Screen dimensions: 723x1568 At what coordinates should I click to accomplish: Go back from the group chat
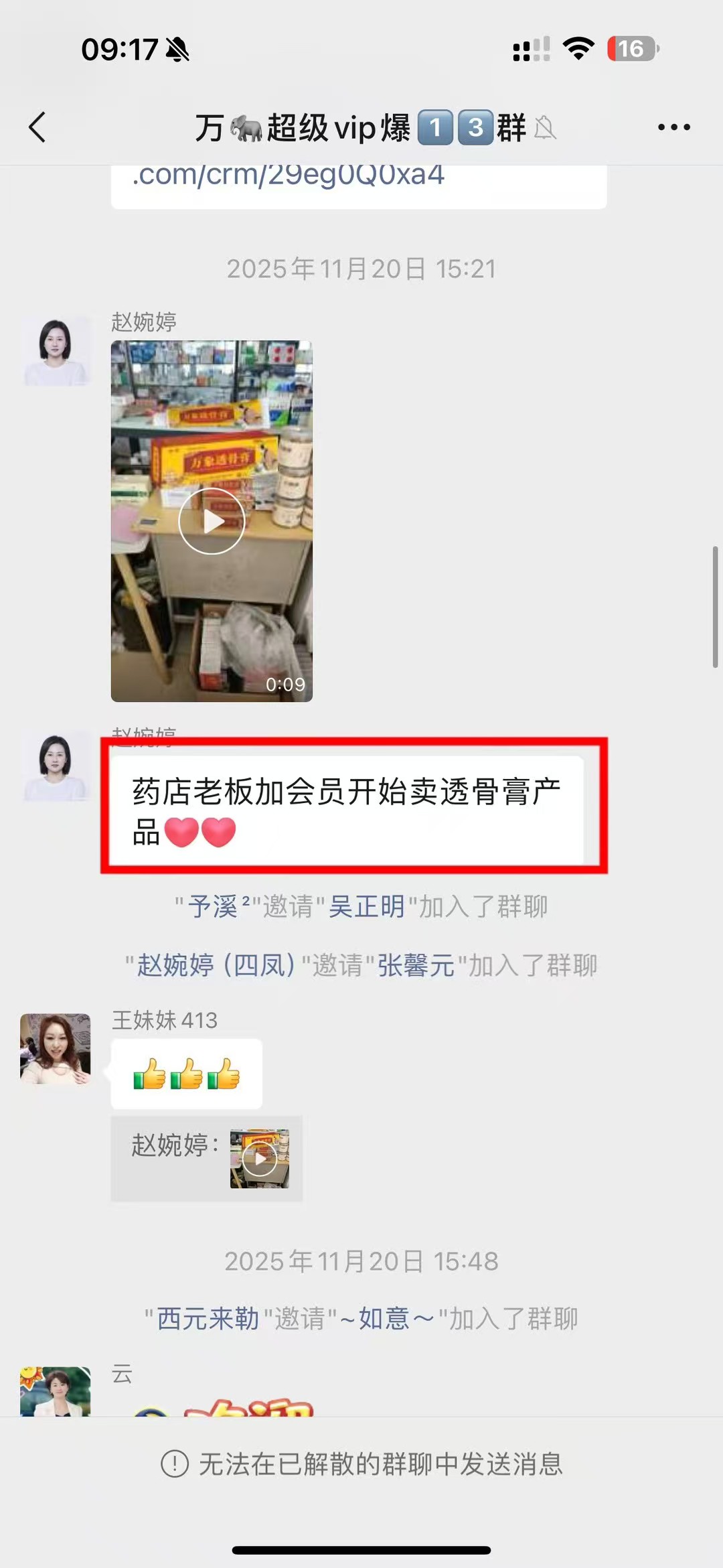[x=37, y=127]
